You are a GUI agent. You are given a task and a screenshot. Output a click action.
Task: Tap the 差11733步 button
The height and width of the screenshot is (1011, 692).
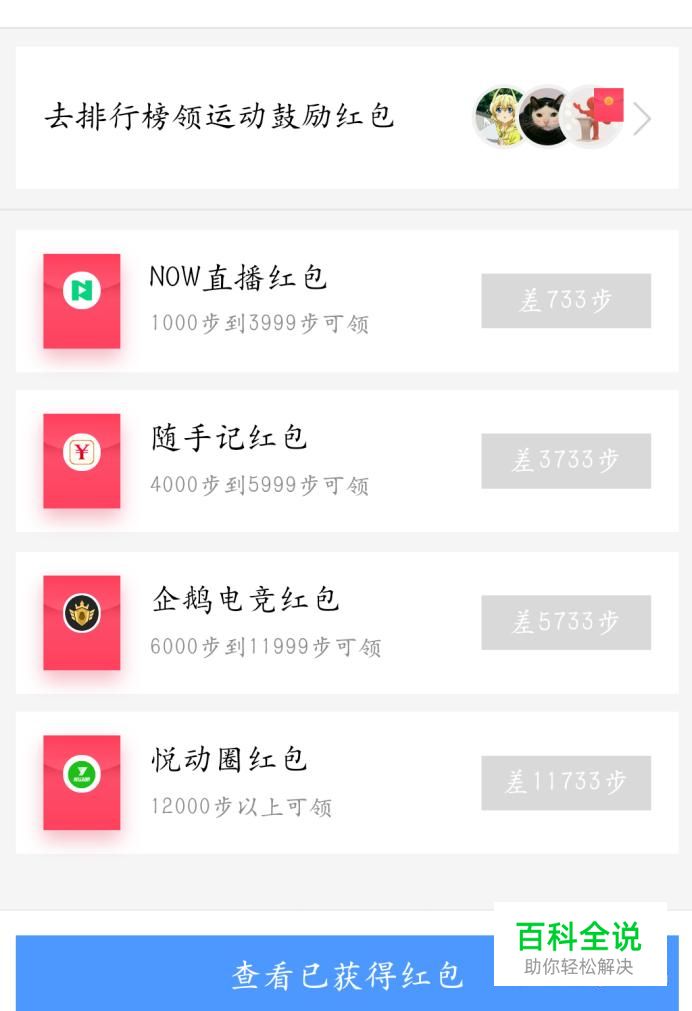(566, 783)
